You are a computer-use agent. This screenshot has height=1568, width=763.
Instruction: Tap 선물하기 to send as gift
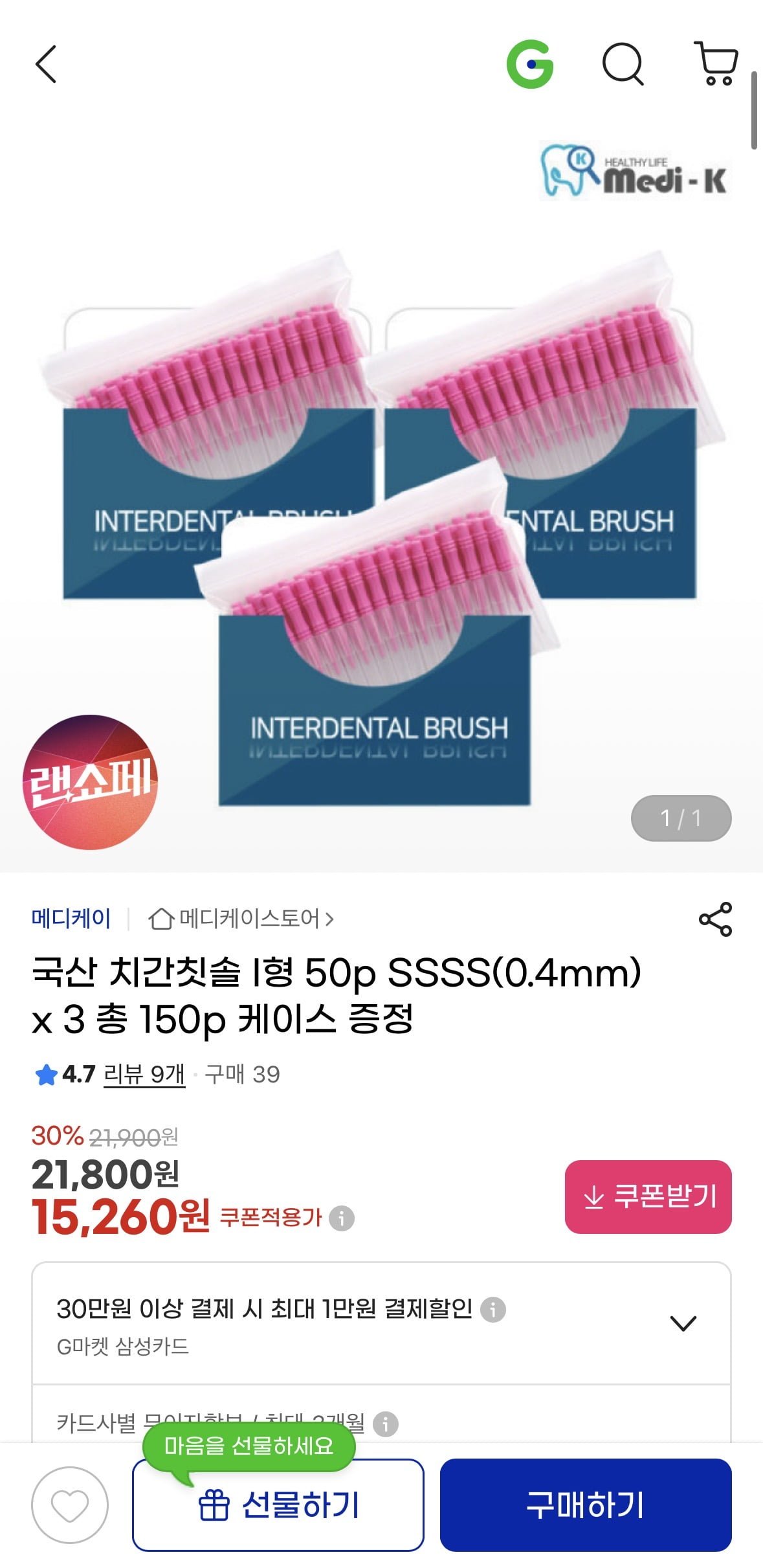coord(278,1505)
